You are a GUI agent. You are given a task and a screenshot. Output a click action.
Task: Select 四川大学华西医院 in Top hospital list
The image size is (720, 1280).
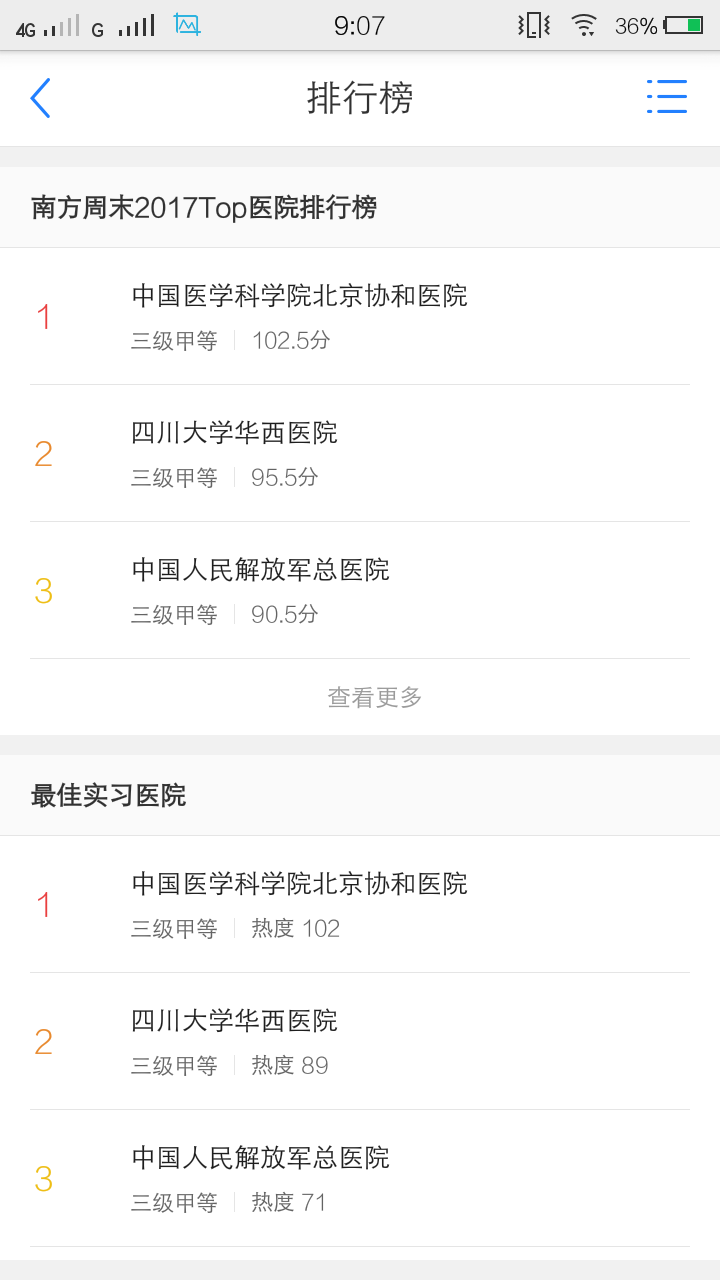[x=238, y=433]
